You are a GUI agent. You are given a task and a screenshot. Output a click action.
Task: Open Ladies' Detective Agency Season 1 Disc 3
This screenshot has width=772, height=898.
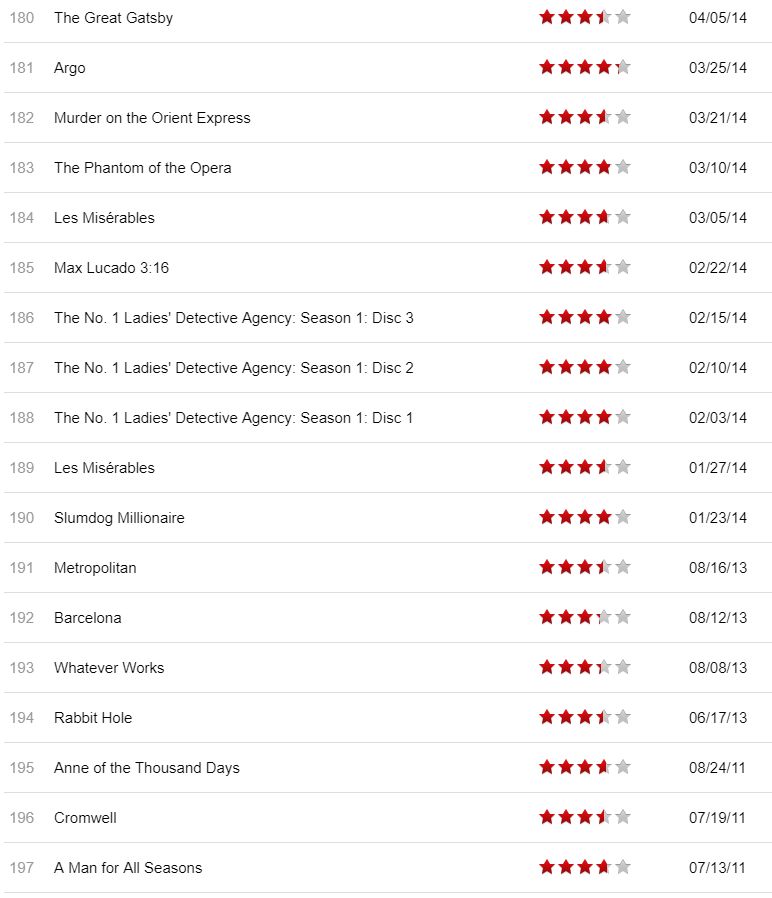(x=233, y=318)
